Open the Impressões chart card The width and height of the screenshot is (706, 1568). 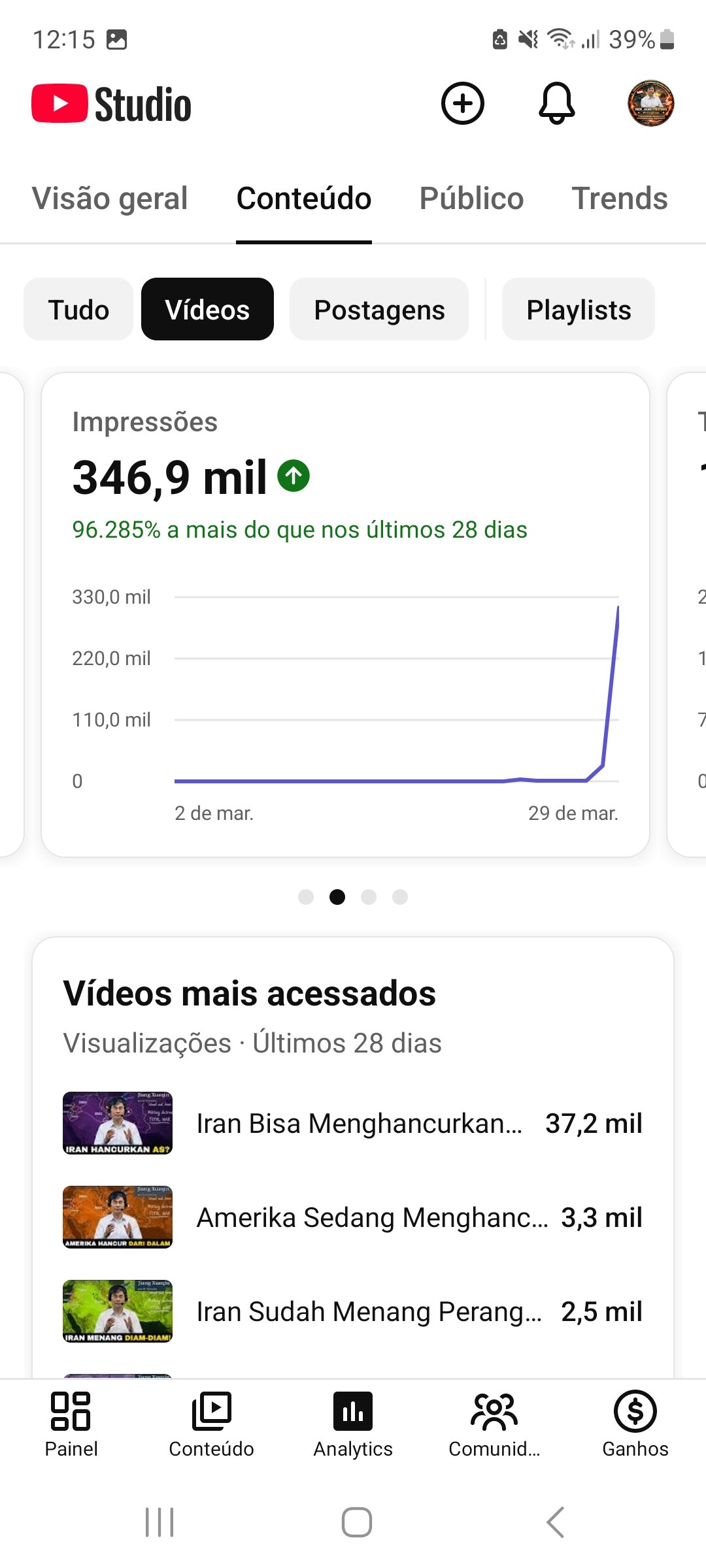[x=345, y=614]
